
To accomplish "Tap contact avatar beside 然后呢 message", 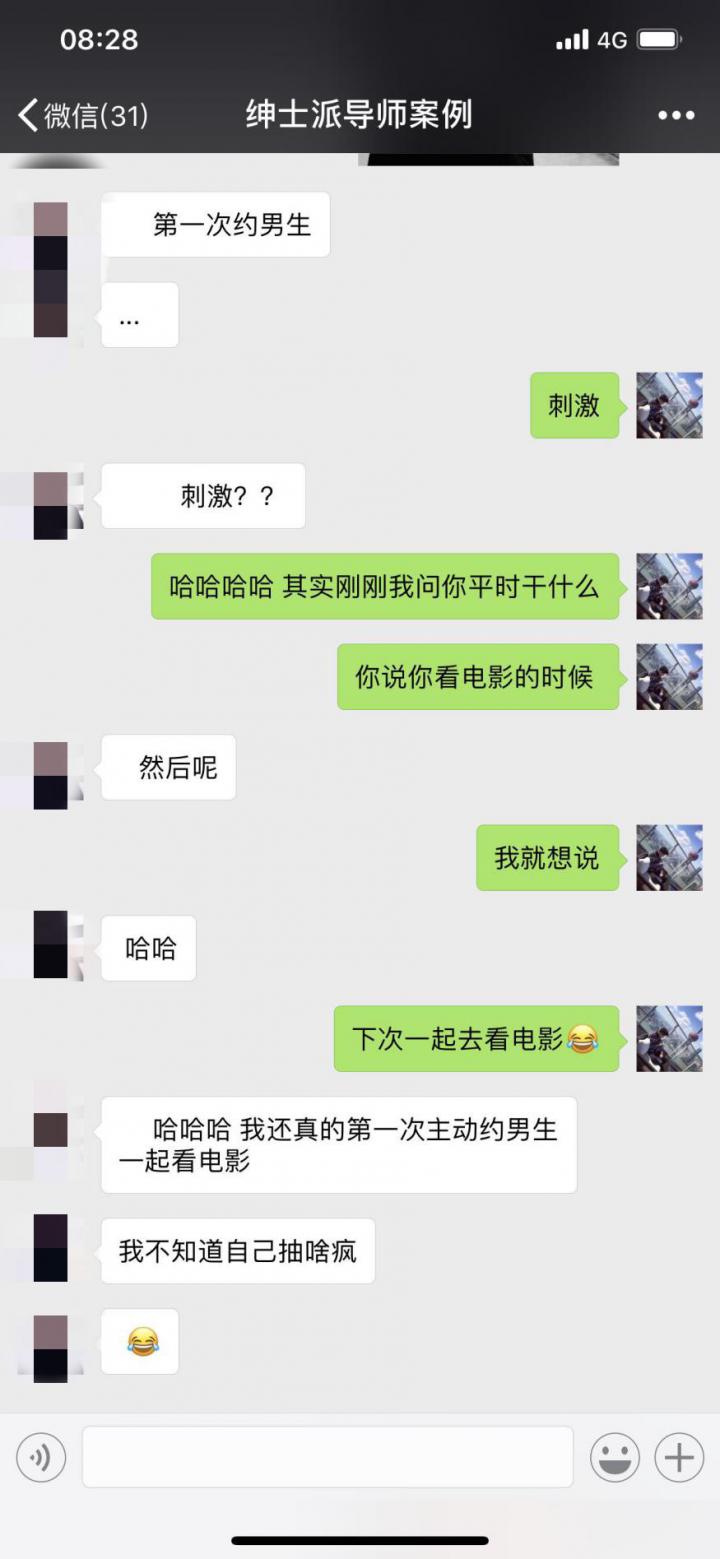I will pyautogui.click(x=51, y=775).
